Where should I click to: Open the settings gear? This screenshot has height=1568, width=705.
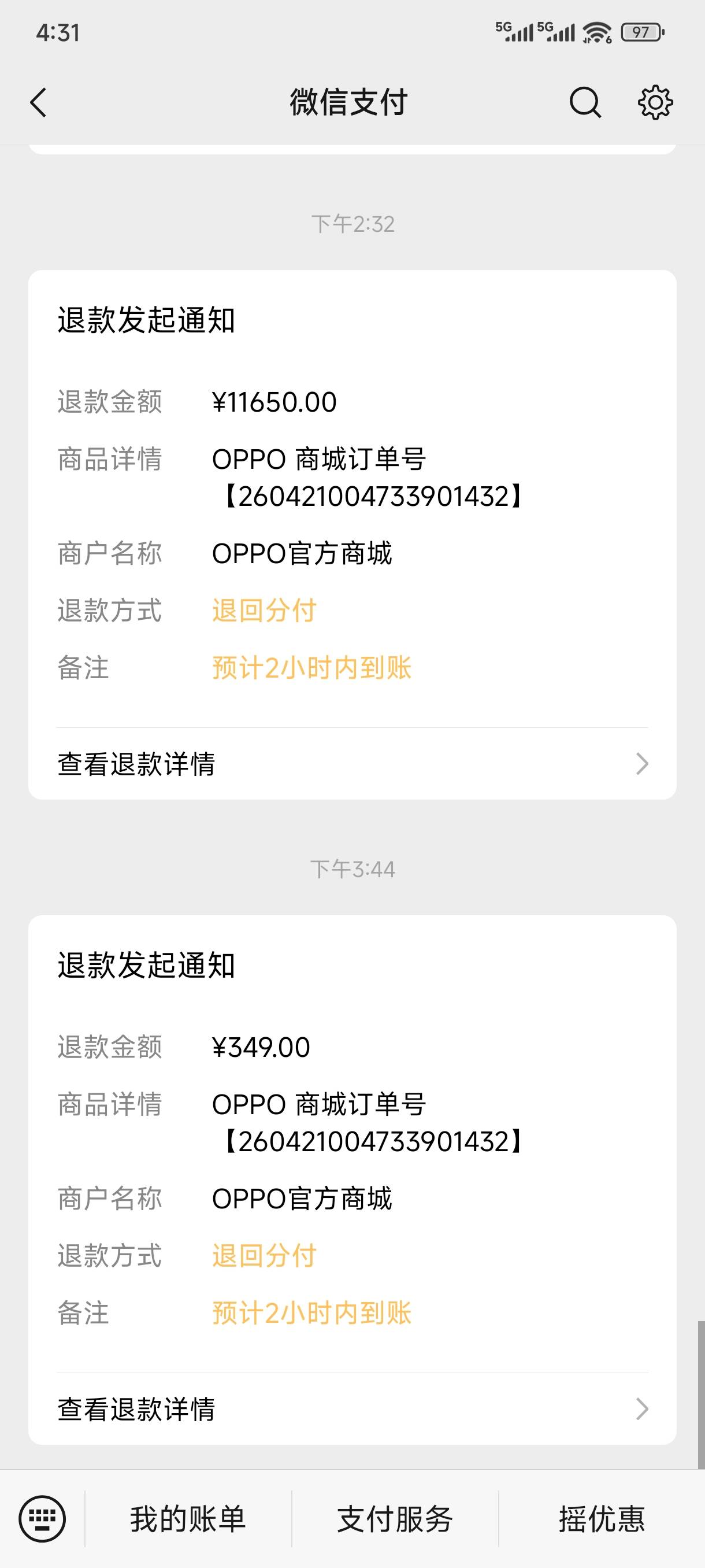click(x=655, y=102)
